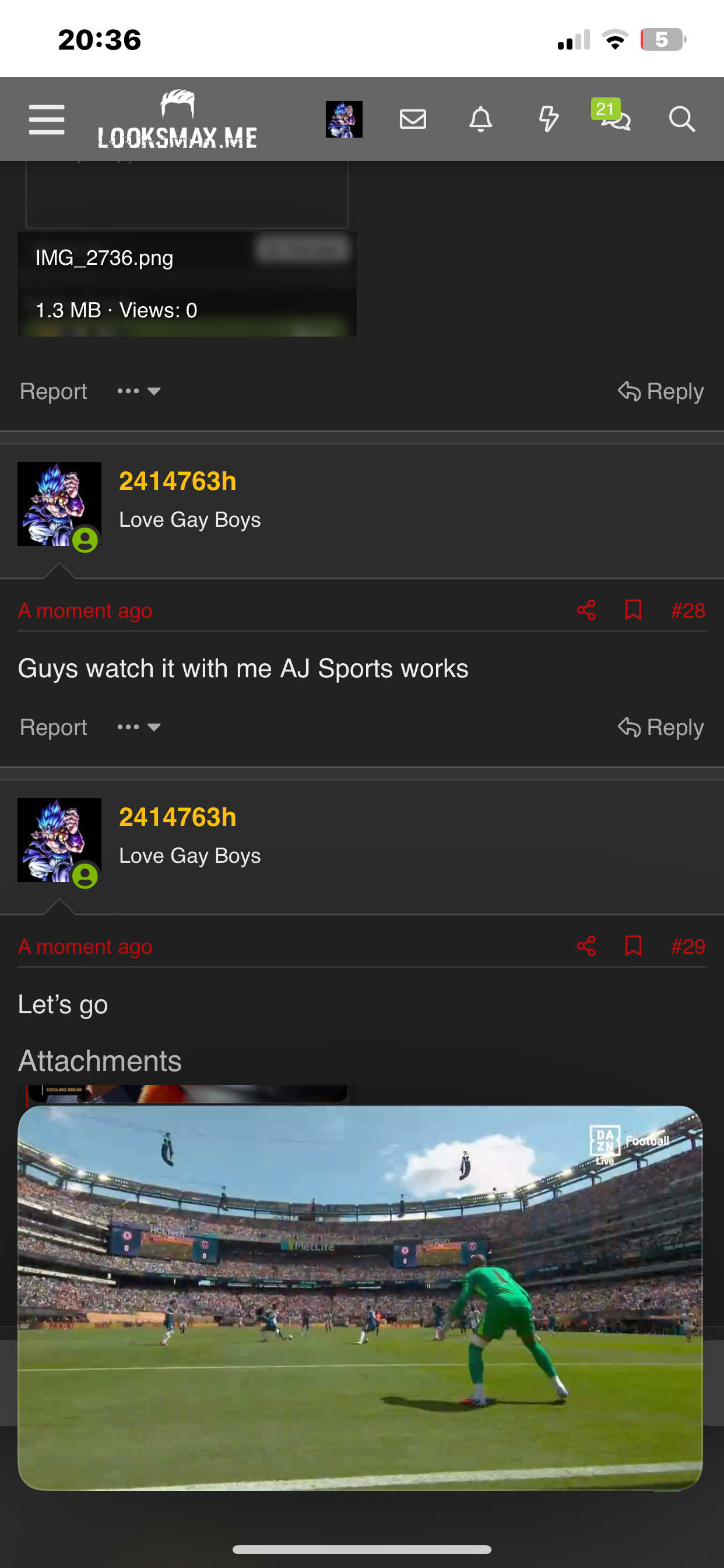Report the AJ Sports works post
The image size is (724, 1568).
[53, 727]
